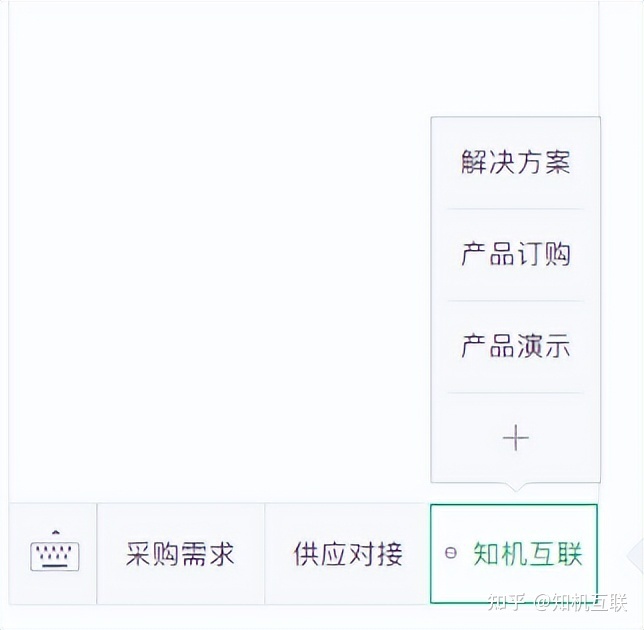Open 产品演示 from the submenu
The width and height of the screenshot is (644, 630).
point(515,346)
